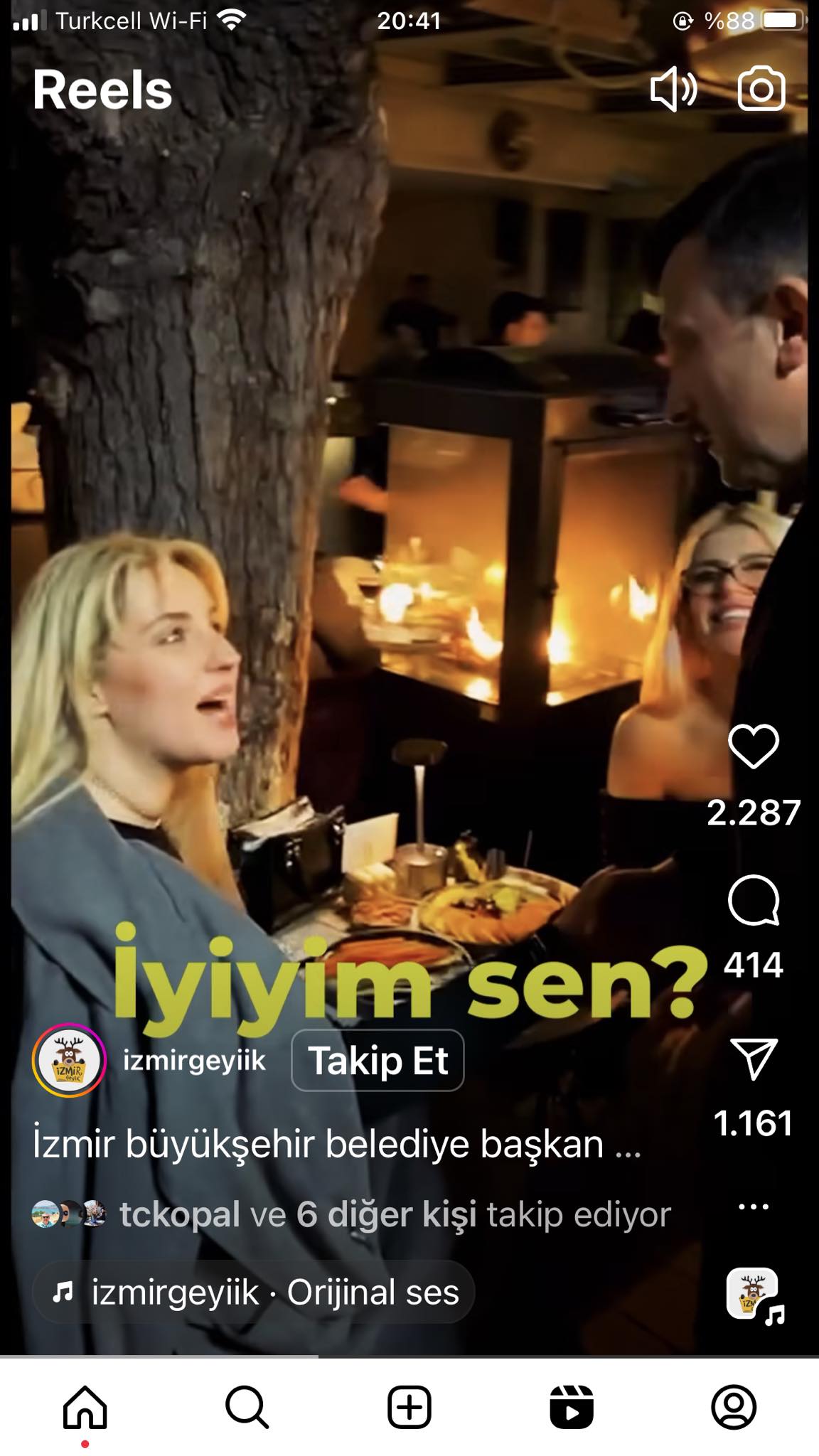Open the three-dot more options menu
The image size is (819, 1456).
(753, 1206)
